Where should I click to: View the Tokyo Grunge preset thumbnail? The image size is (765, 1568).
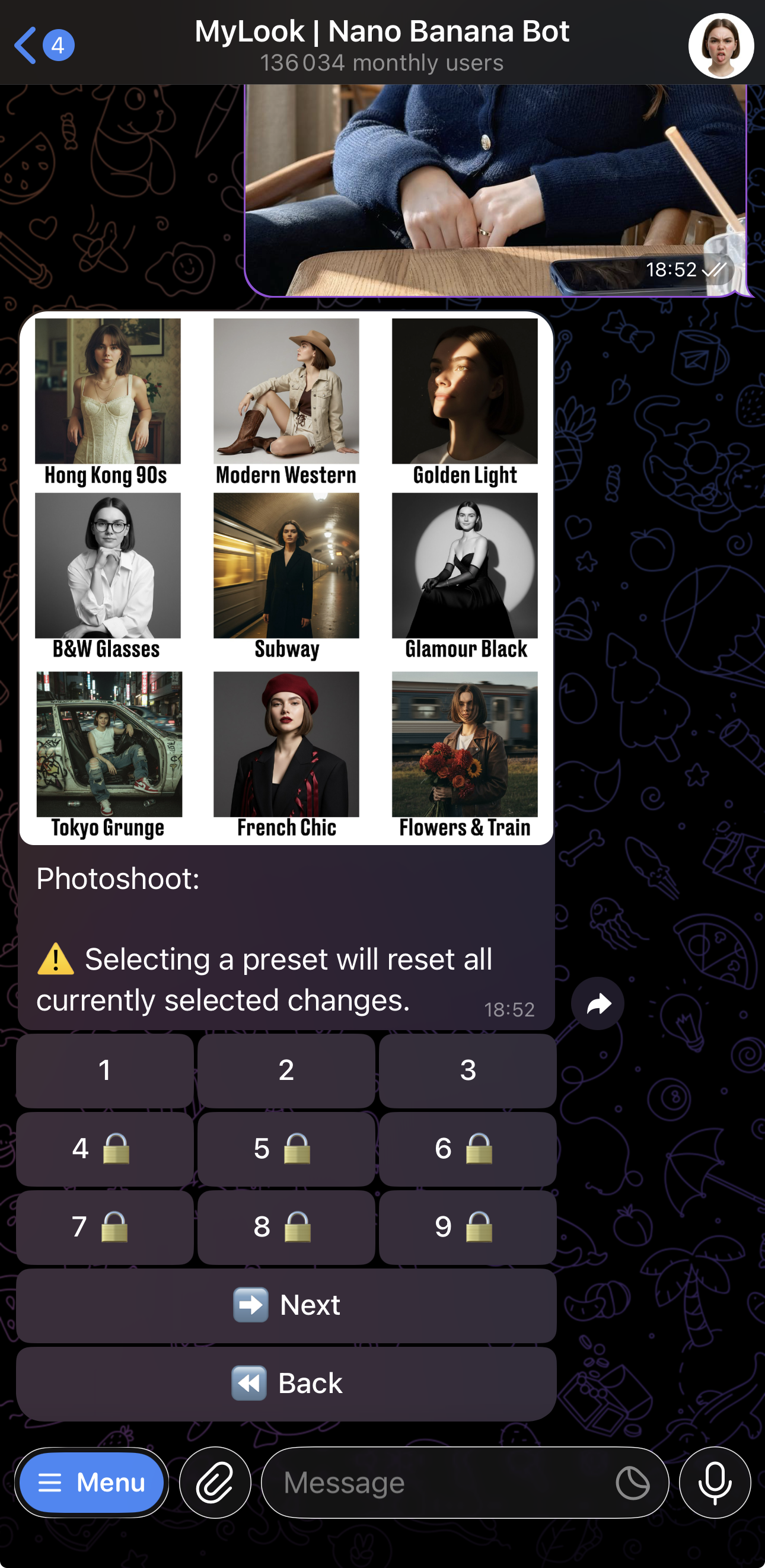[x=108, y=744]
